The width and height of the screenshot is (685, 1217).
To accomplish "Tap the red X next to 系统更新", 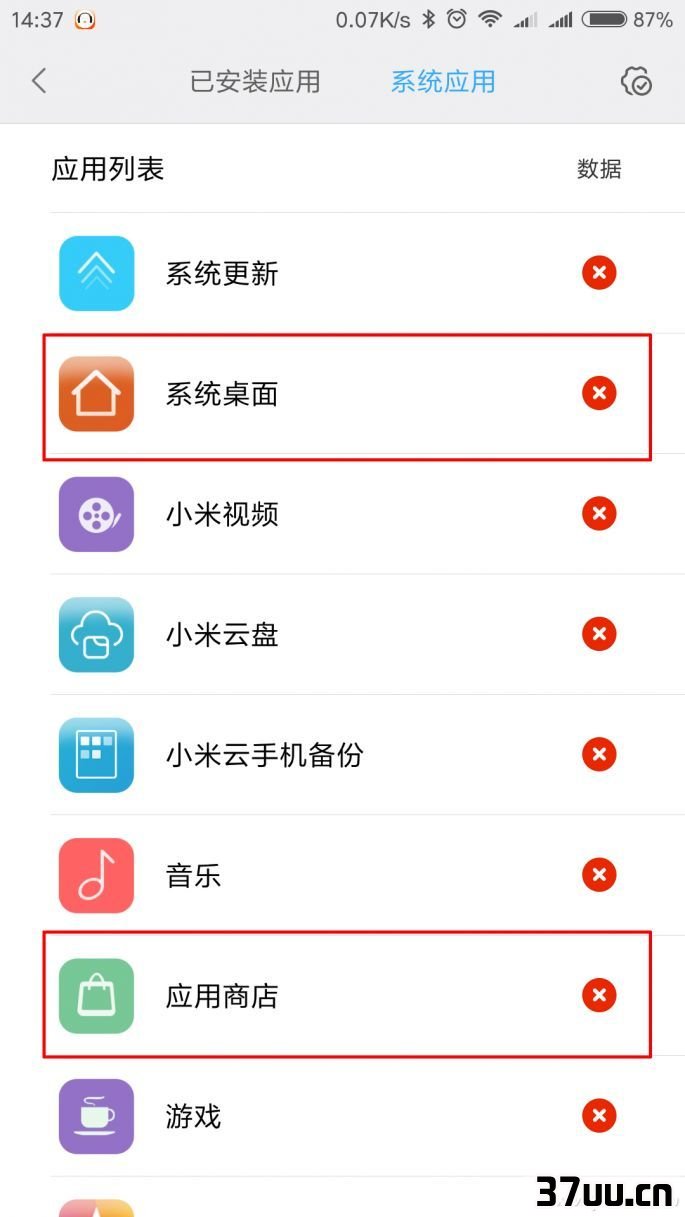I will (x=599, y=272).
